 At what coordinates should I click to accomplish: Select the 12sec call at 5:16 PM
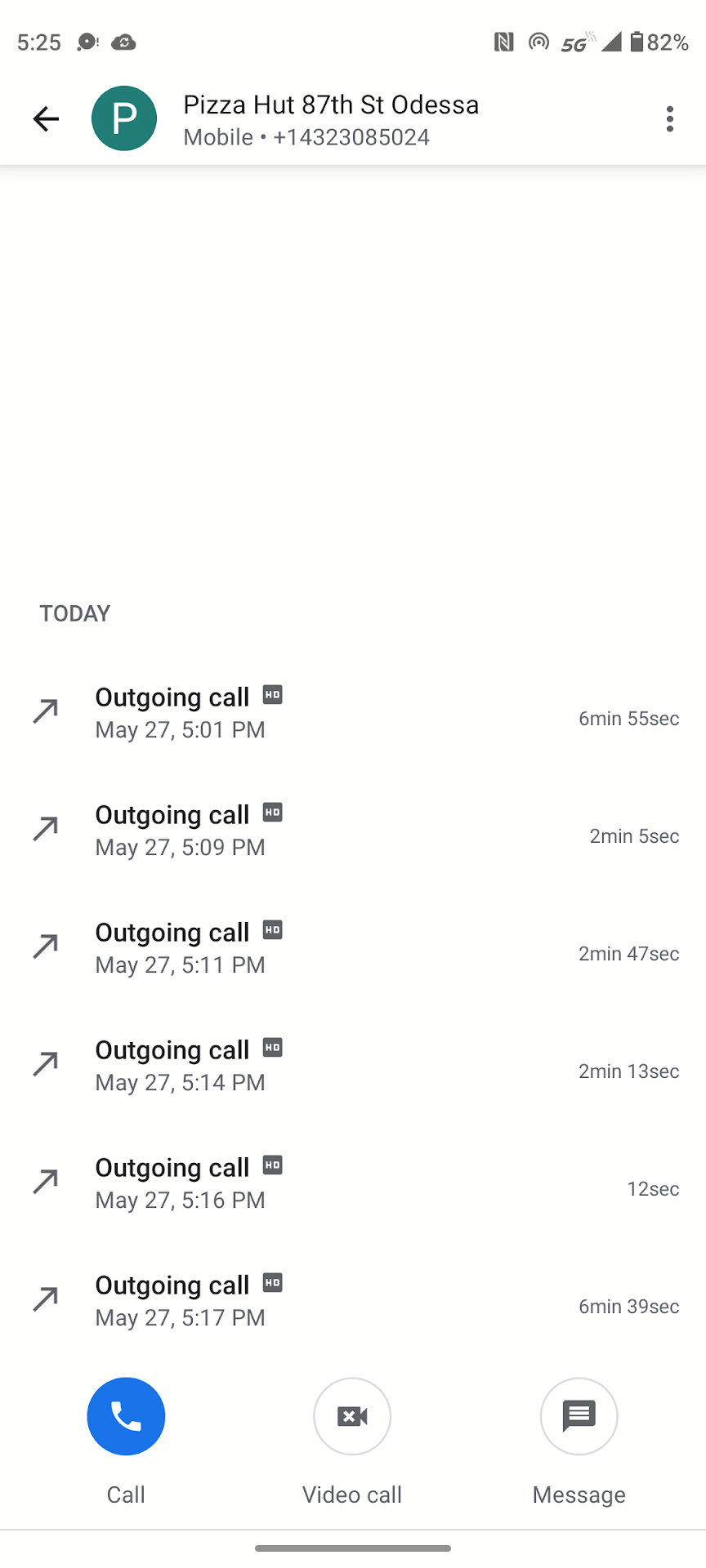[x=353, y=1183]
